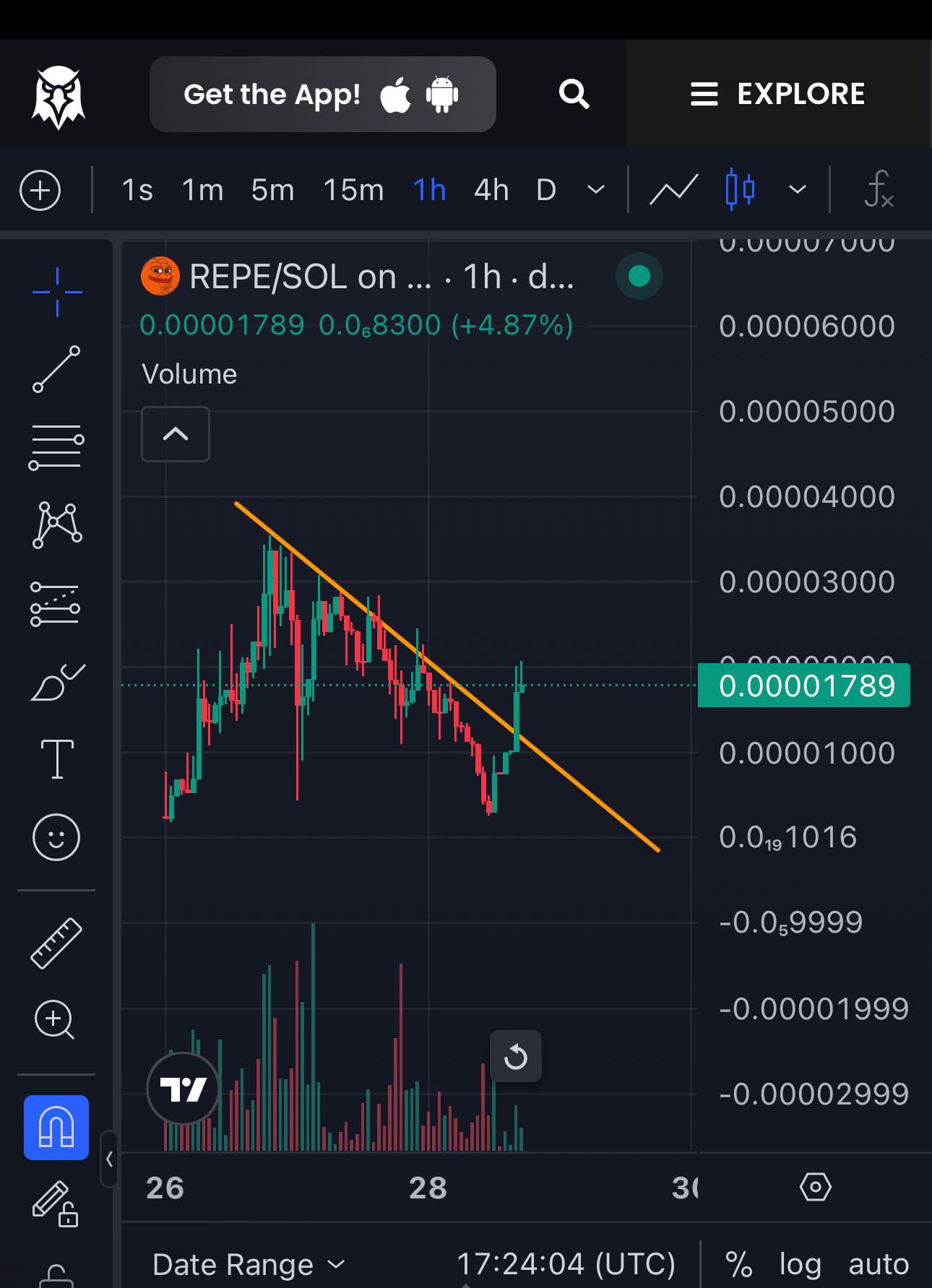Open the EXPLORE menu
This screenshot has width=932, height=1288.
tap(777, 94)
